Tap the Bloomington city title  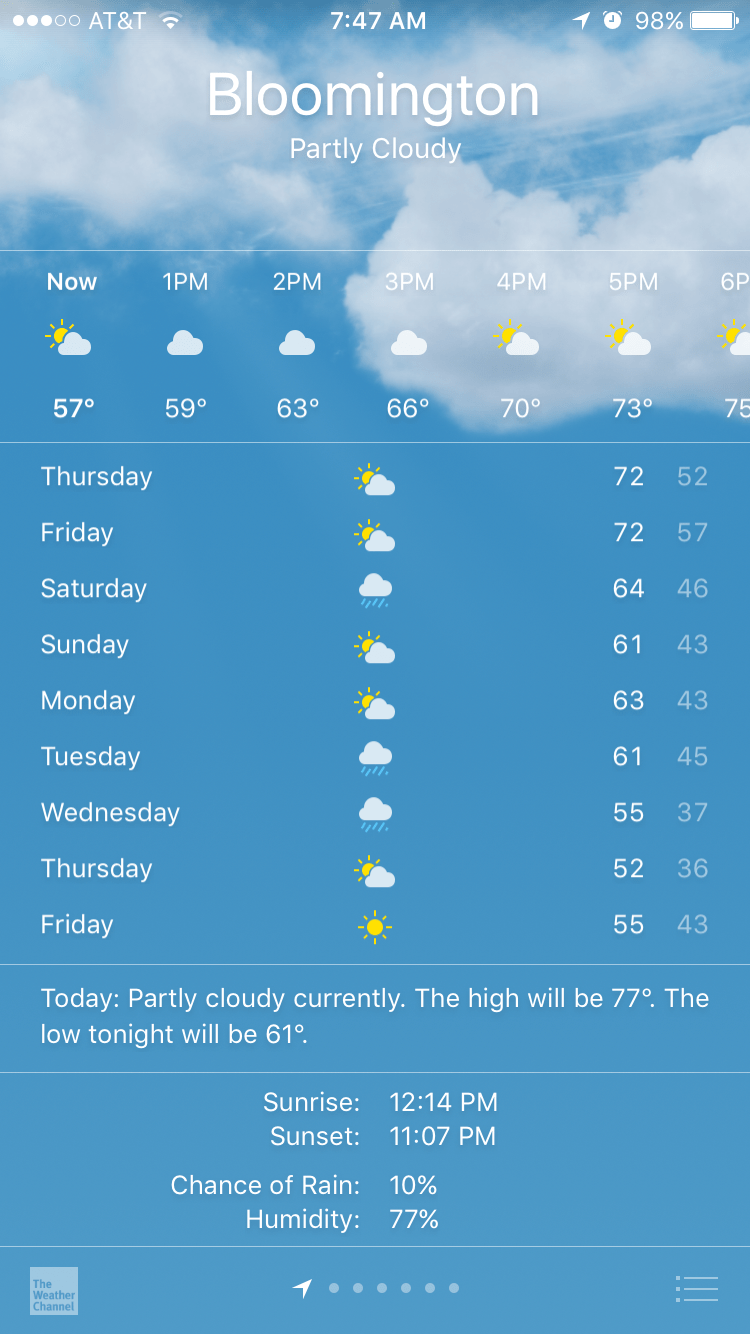pos(375,94)
